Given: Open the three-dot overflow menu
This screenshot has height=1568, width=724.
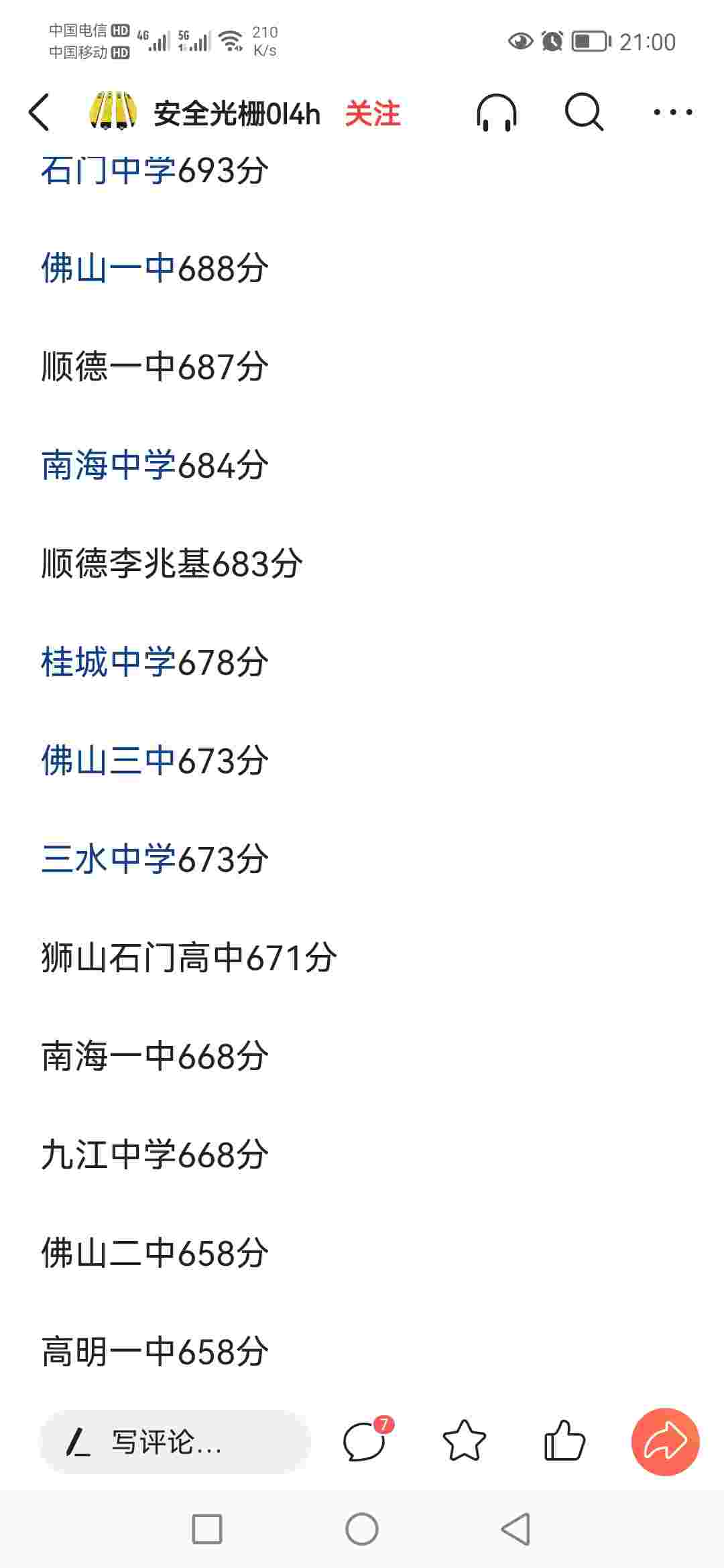Looking at the screenshot, I should click(x=673, y=112).
